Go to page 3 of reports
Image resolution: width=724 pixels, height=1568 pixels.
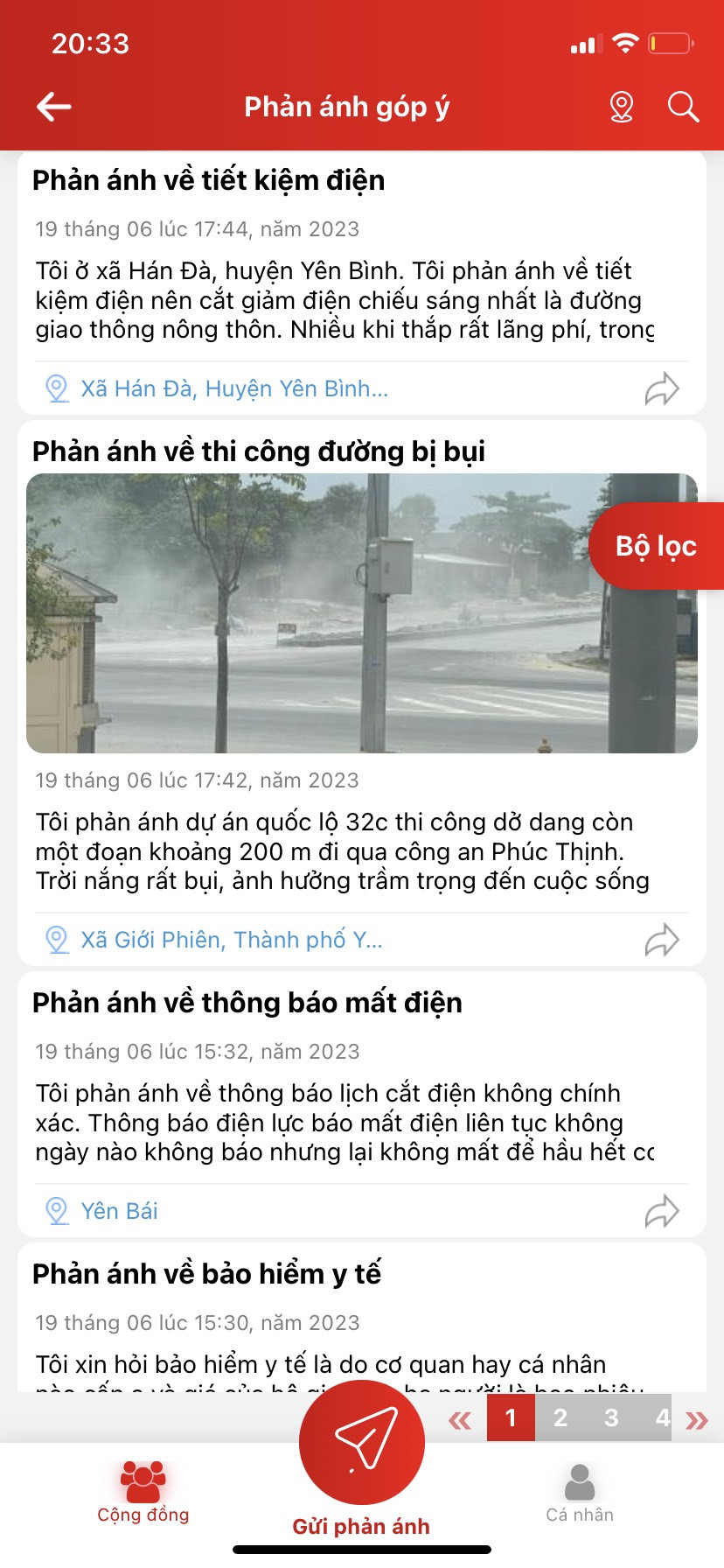[611, 1417]
